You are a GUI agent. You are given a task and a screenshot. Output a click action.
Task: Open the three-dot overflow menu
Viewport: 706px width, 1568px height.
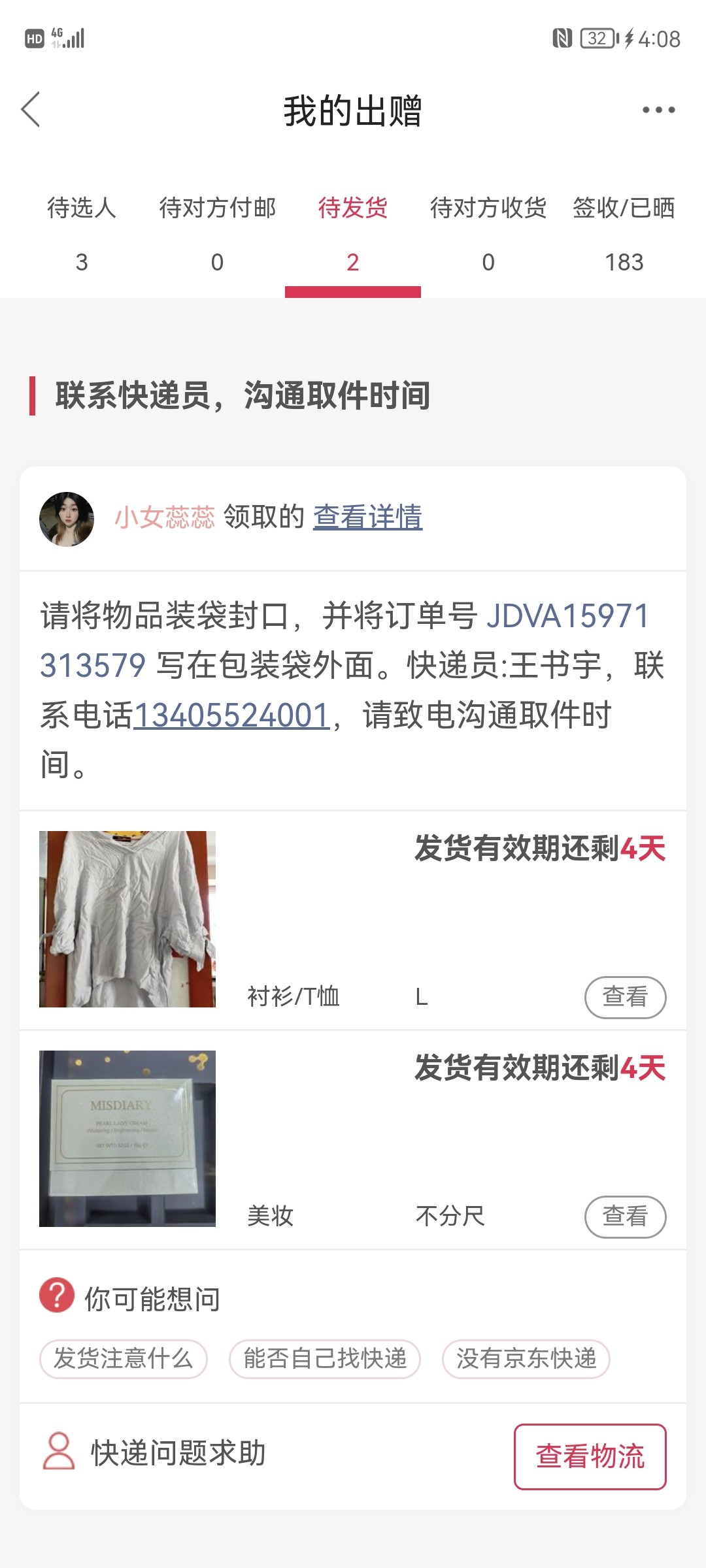(x=658, y=110)
